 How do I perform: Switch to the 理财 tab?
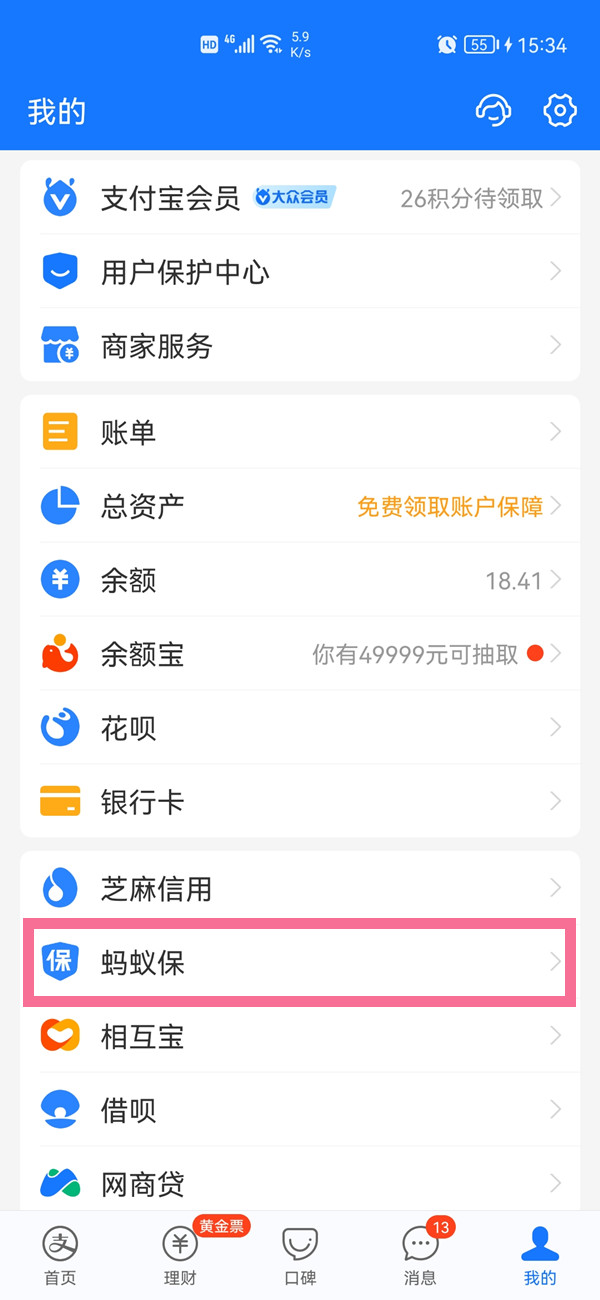click(180, 1256)
